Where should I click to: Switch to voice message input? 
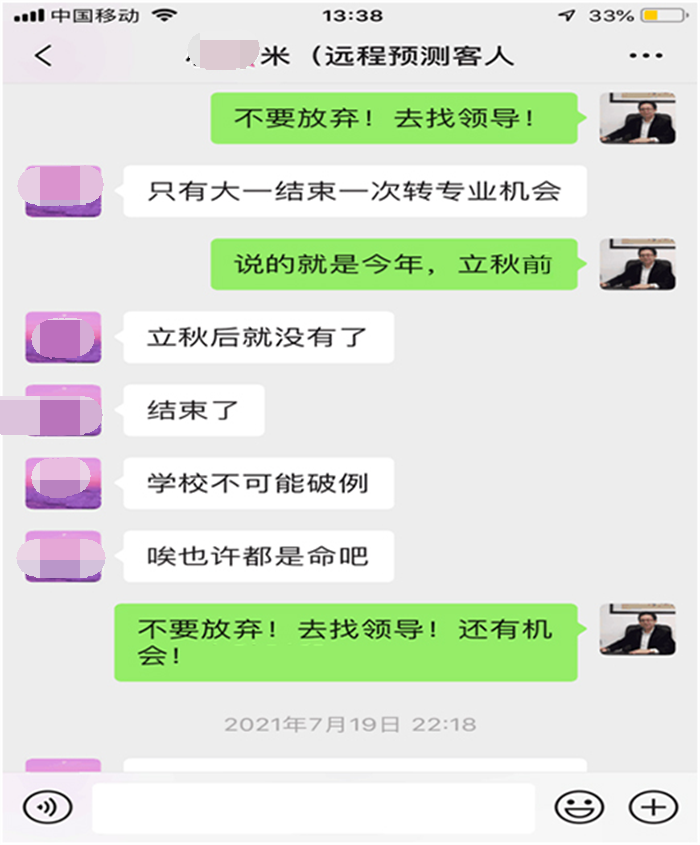tap(47, 807)
